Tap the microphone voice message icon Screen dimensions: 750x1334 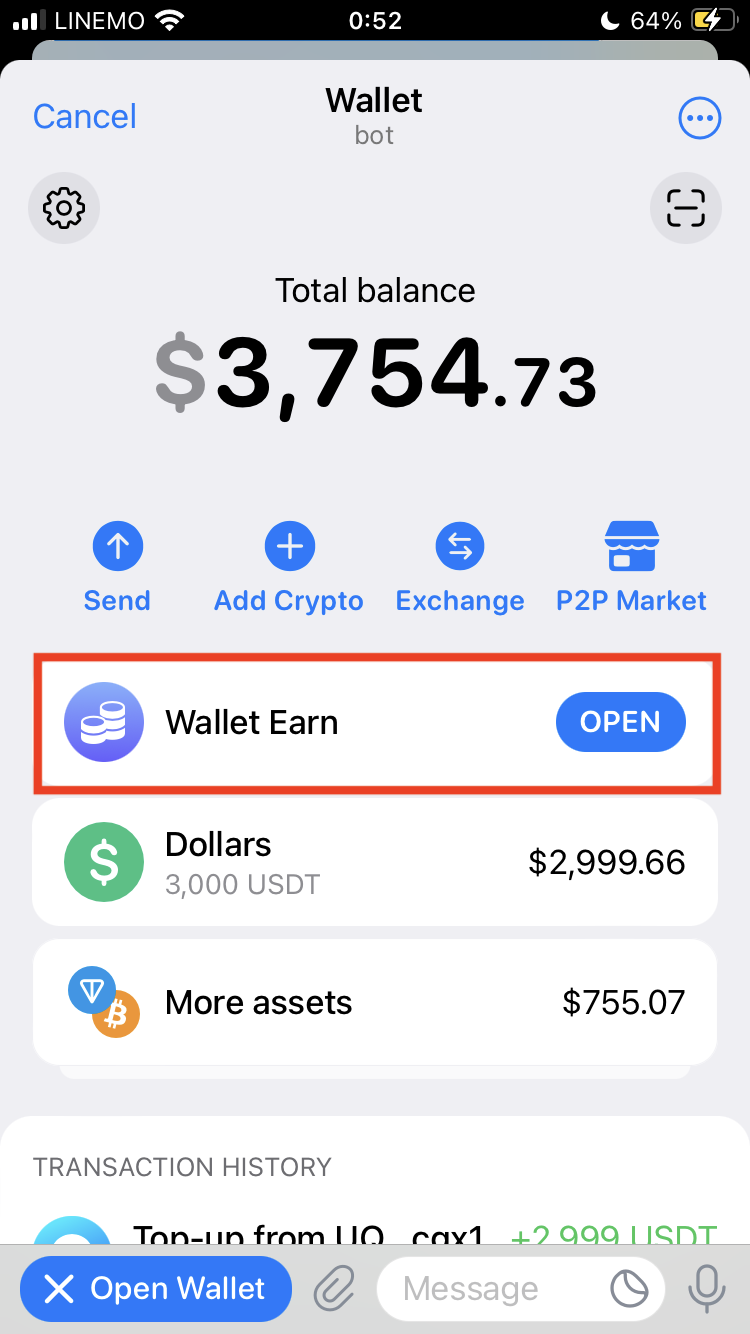706,1288
